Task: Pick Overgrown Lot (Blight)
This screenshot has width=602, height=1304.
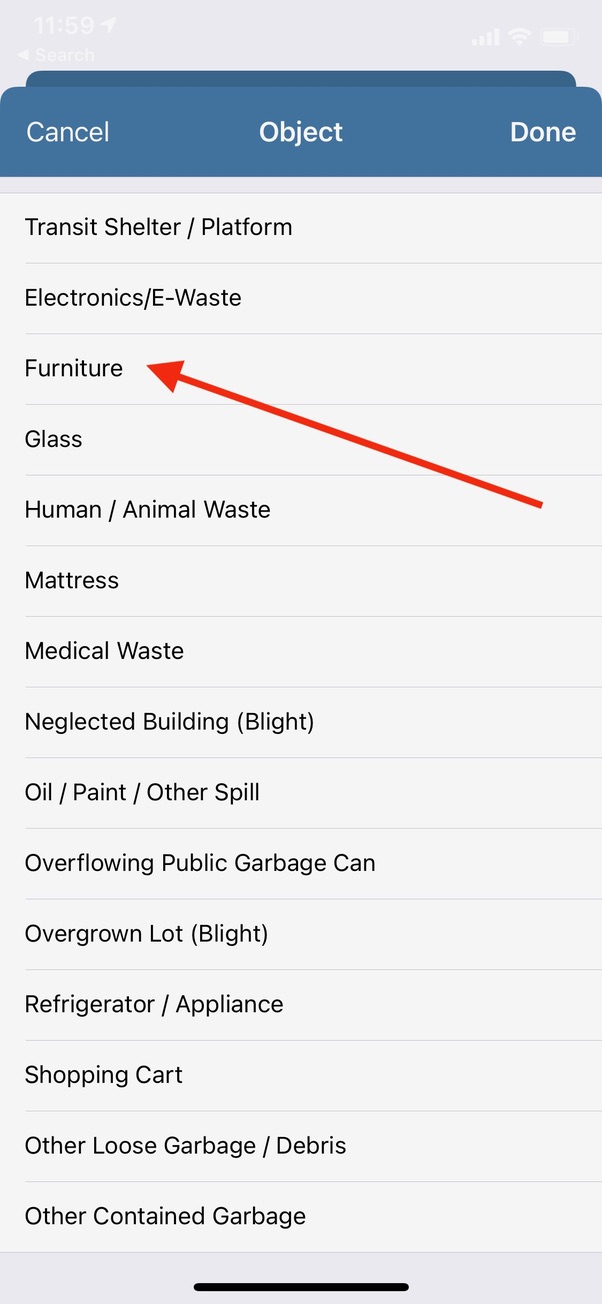Action: point(301,935)
